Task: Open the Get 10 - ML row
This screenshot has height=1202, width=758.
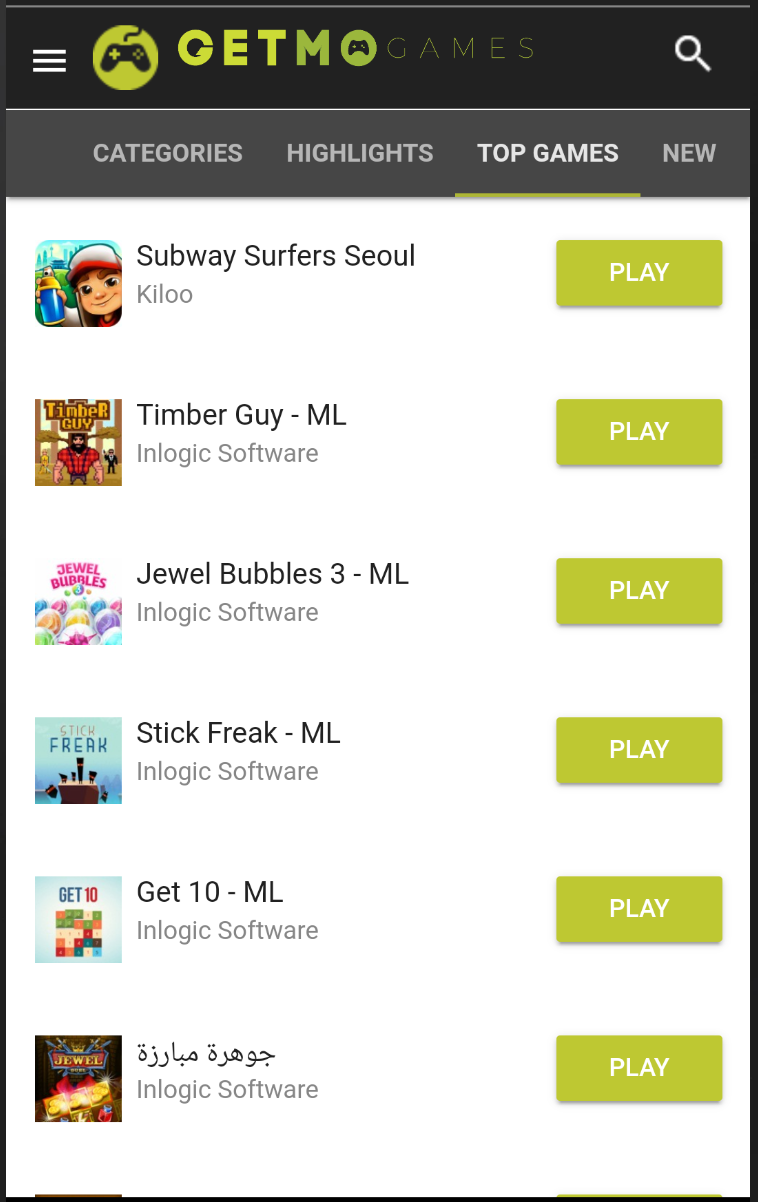Action: point(210,893)
